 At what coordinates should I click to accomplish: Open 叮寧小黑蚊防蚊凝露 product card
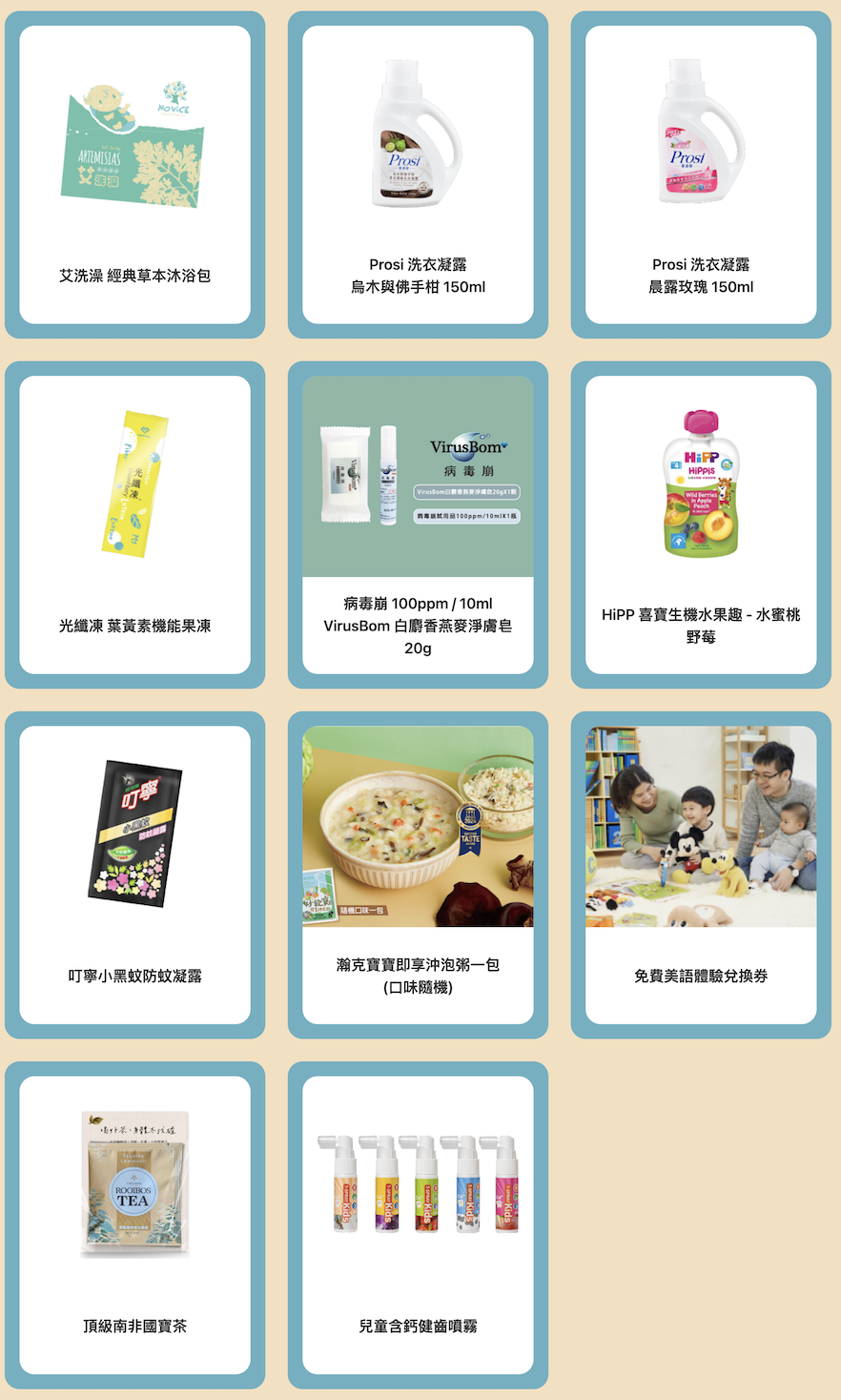[134, 875]
